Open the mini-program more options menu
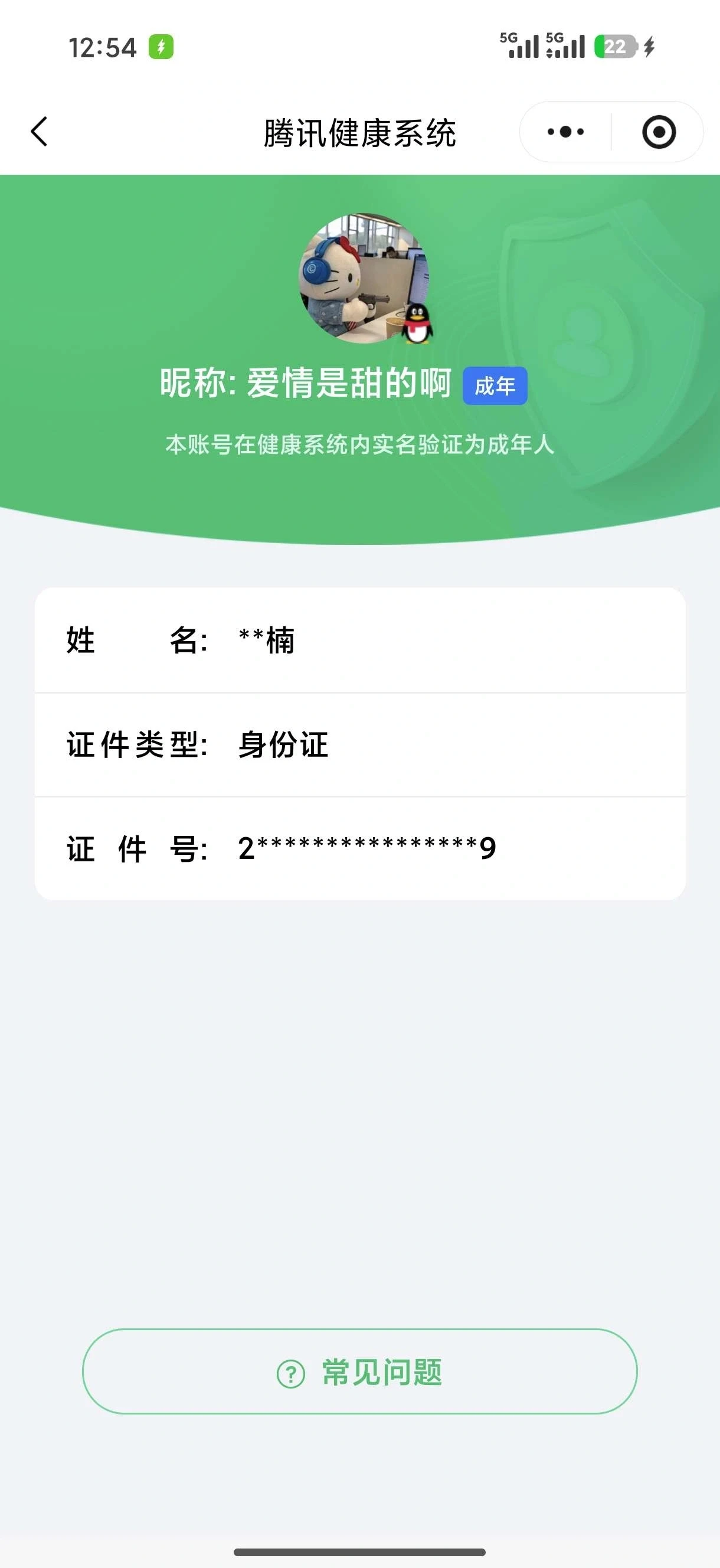This screenshot has height=1568, width=720. (x=565, y=131)
